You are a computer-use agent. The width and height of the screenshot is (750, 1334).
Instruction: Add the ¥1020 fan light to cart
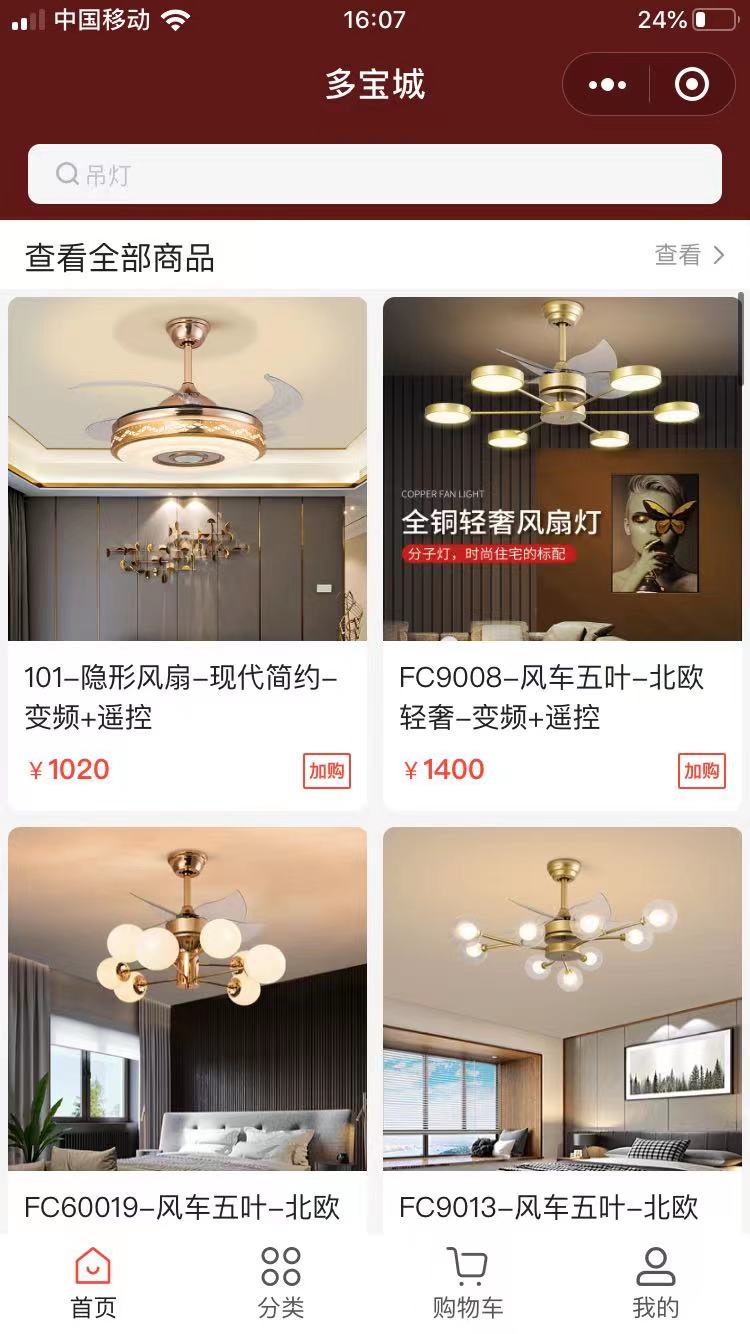(x=327, y=771)
